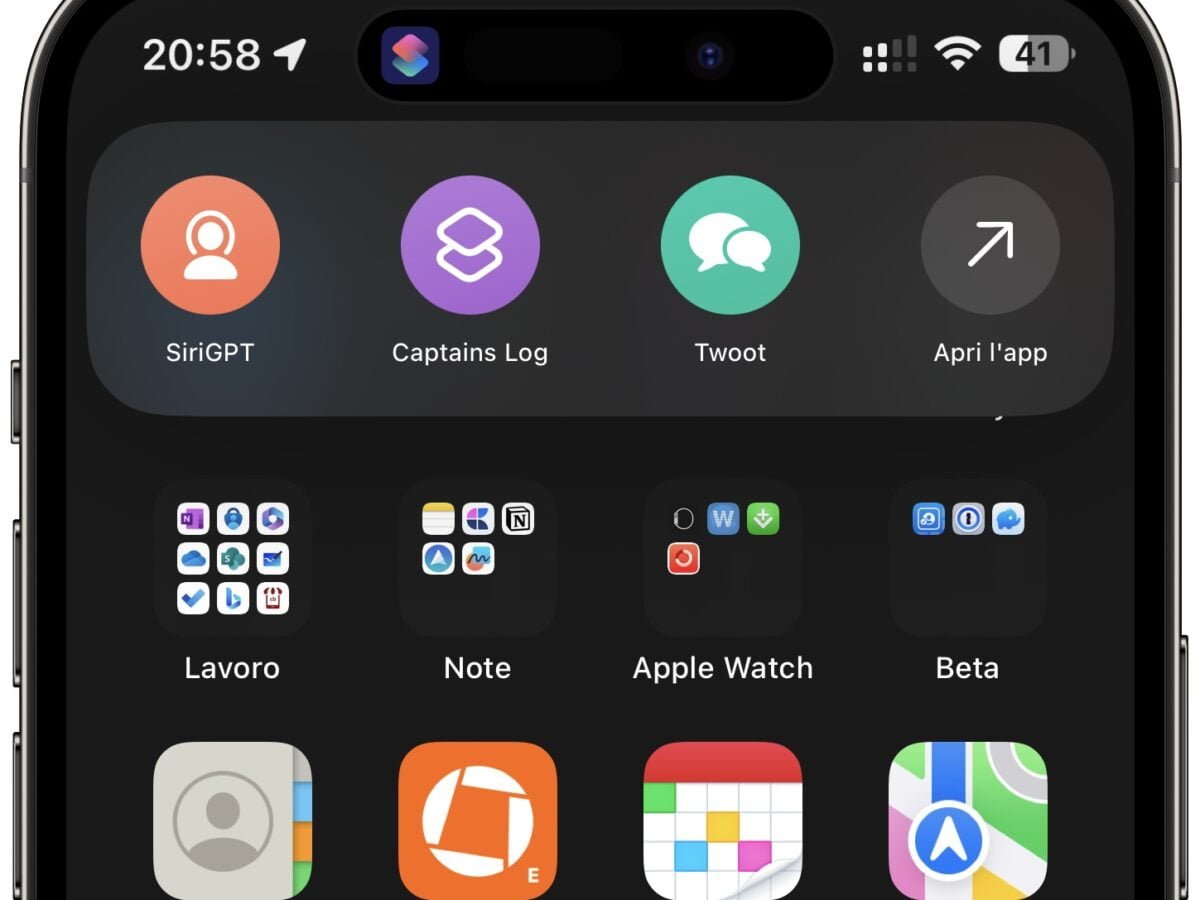Run the Captains Log shortcut

(470, 245)
